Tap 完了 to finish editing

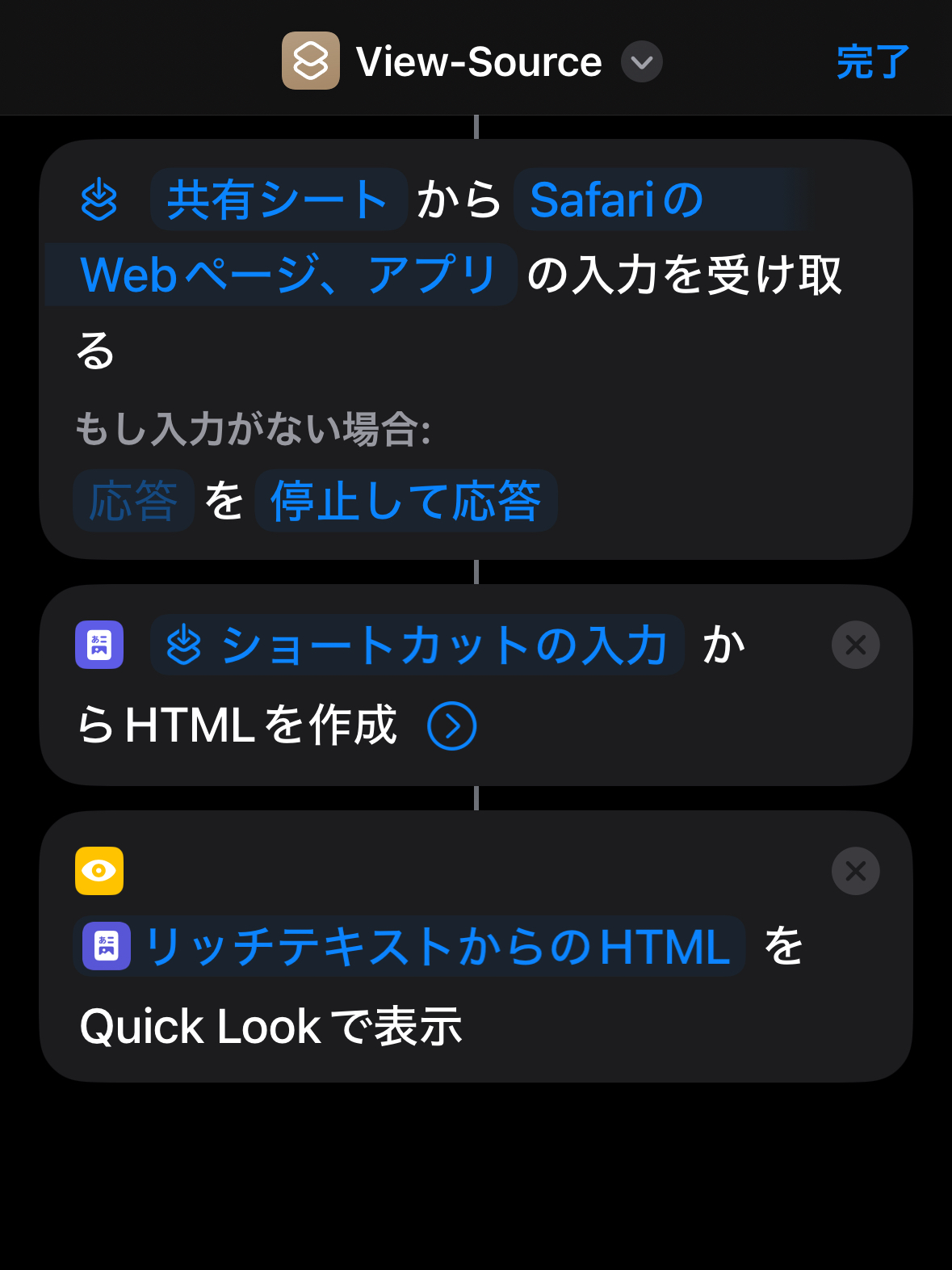870,61
